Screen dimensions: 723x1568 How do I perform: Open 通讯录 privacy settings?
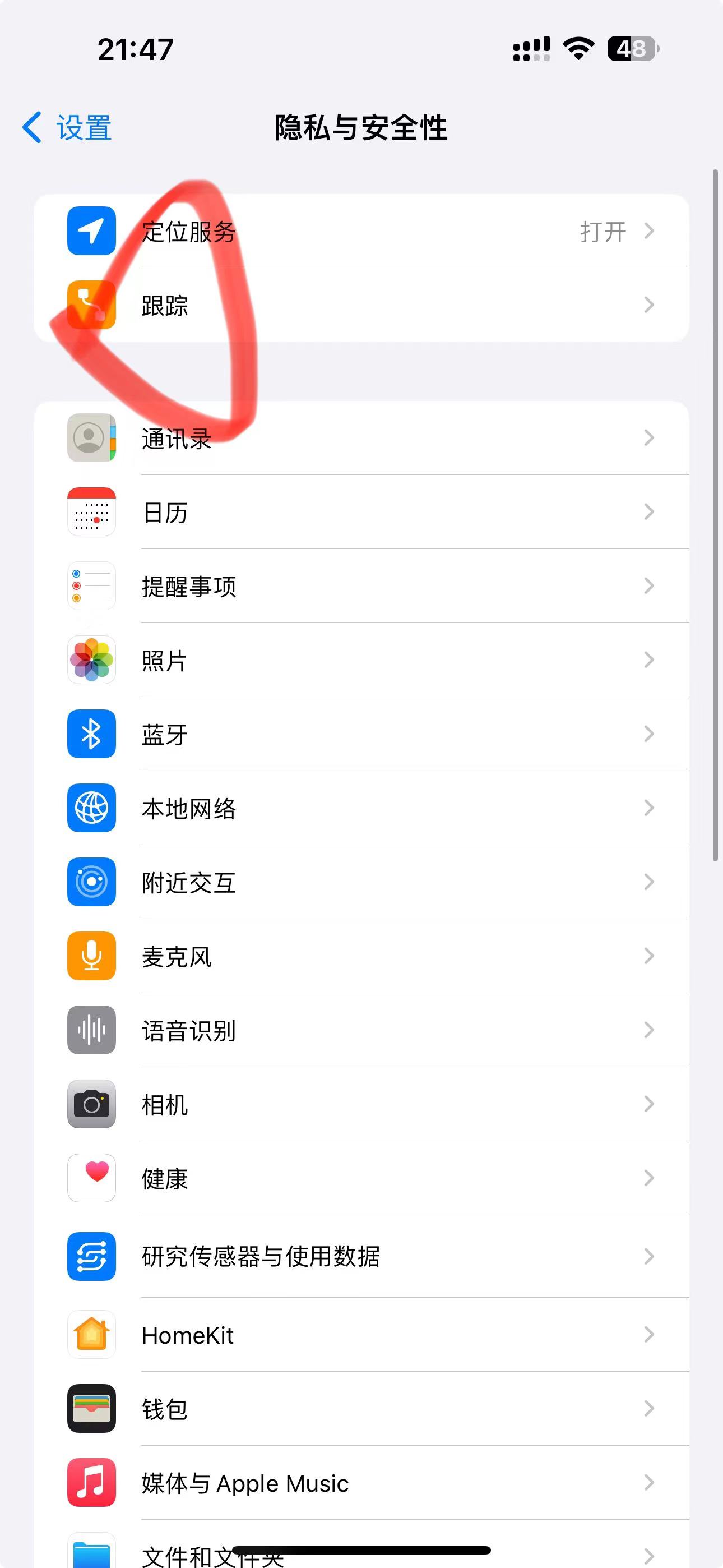coord(361,438)
